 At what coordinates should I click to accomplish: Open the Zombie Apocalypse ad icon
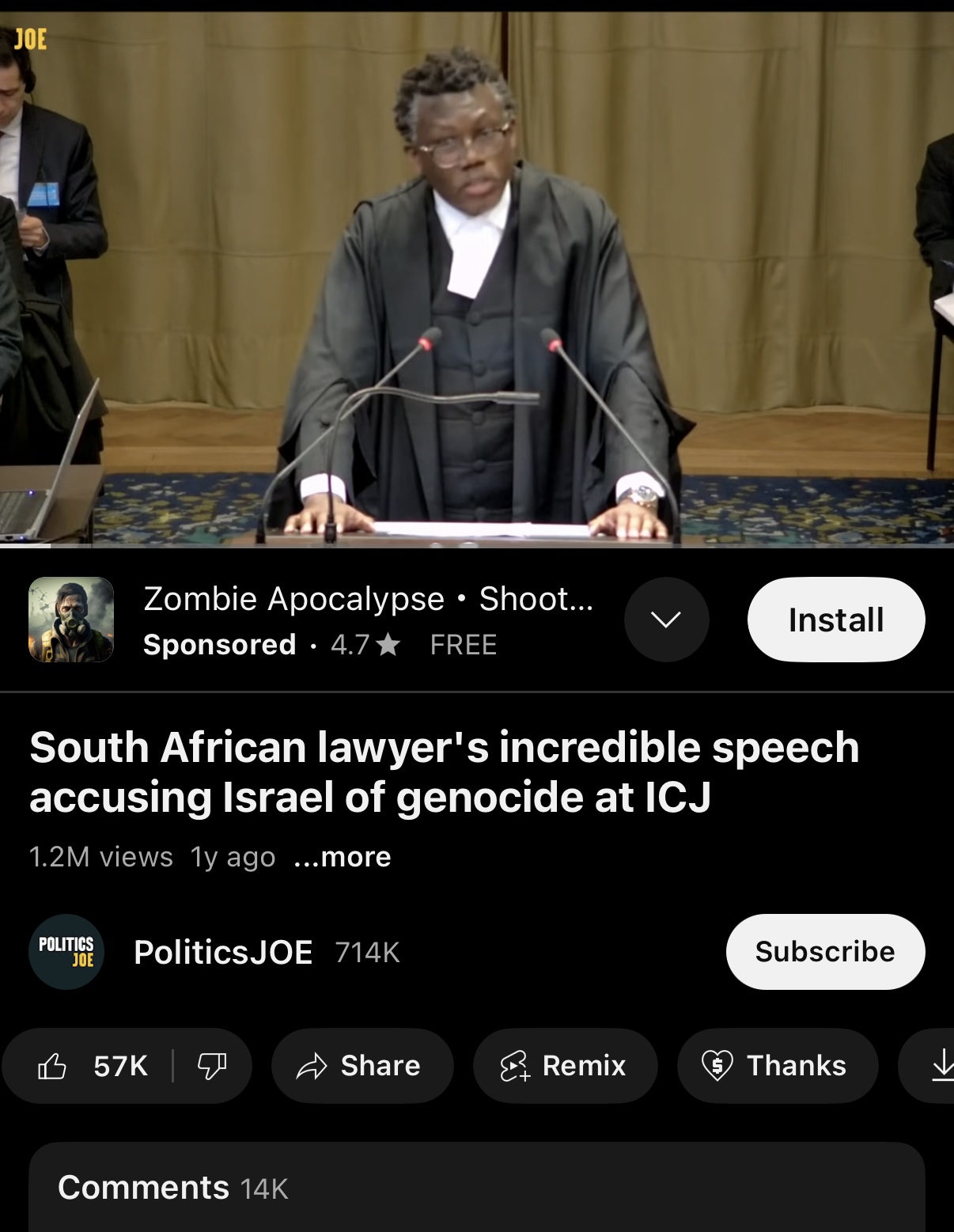(71, 620)
